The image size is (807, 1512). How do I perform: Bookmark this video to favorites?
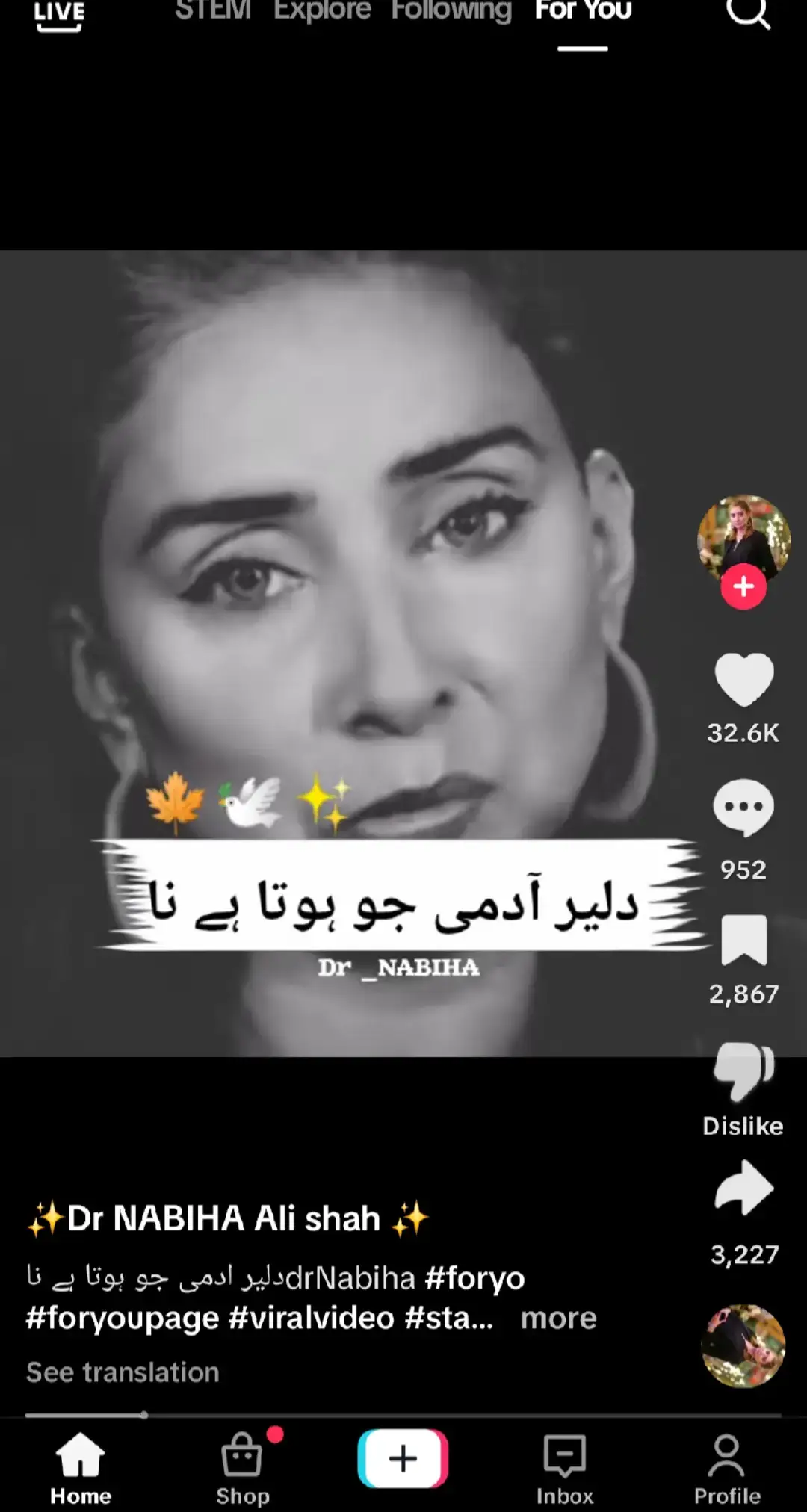[x=743, y=941]
